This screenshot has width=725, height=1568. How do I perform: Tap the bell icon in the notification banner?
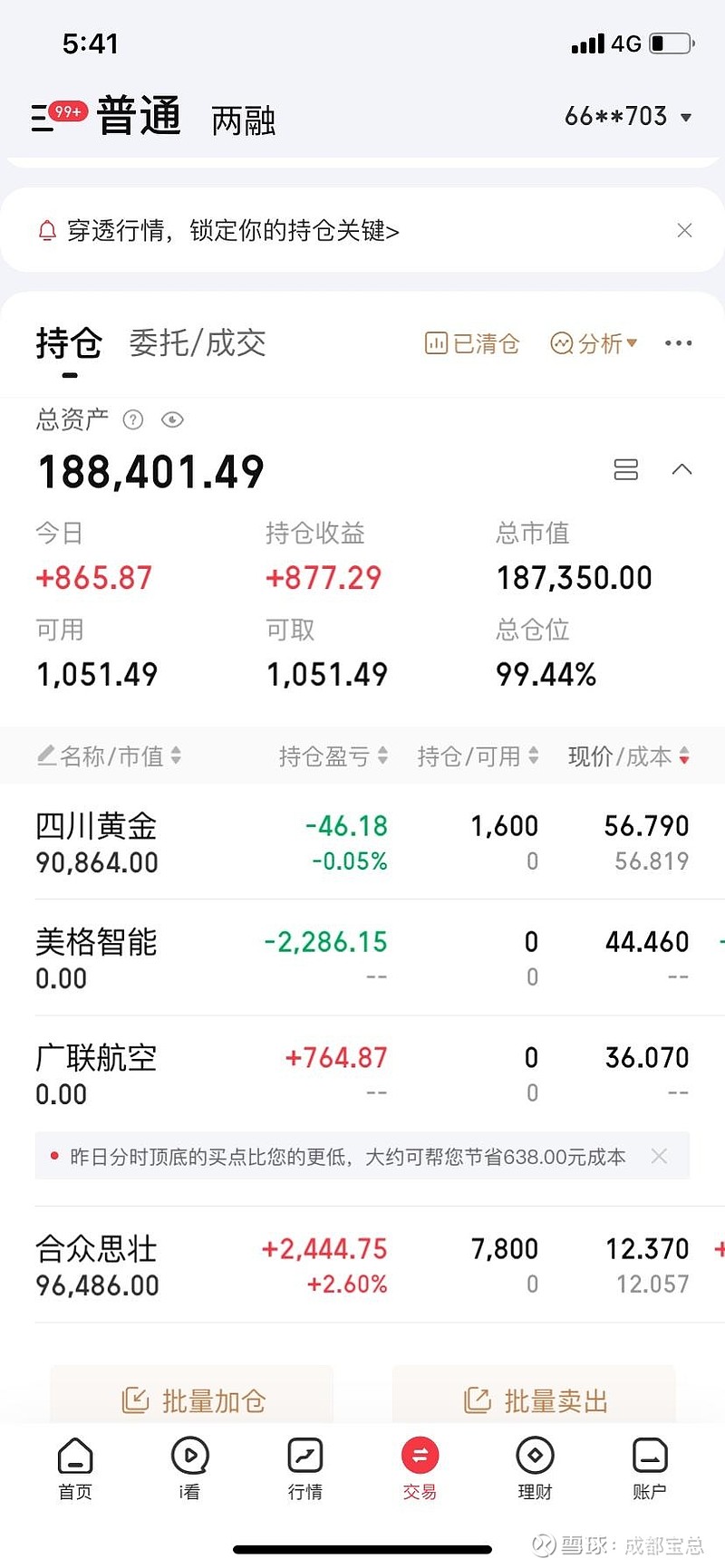[x=47, y=231]
